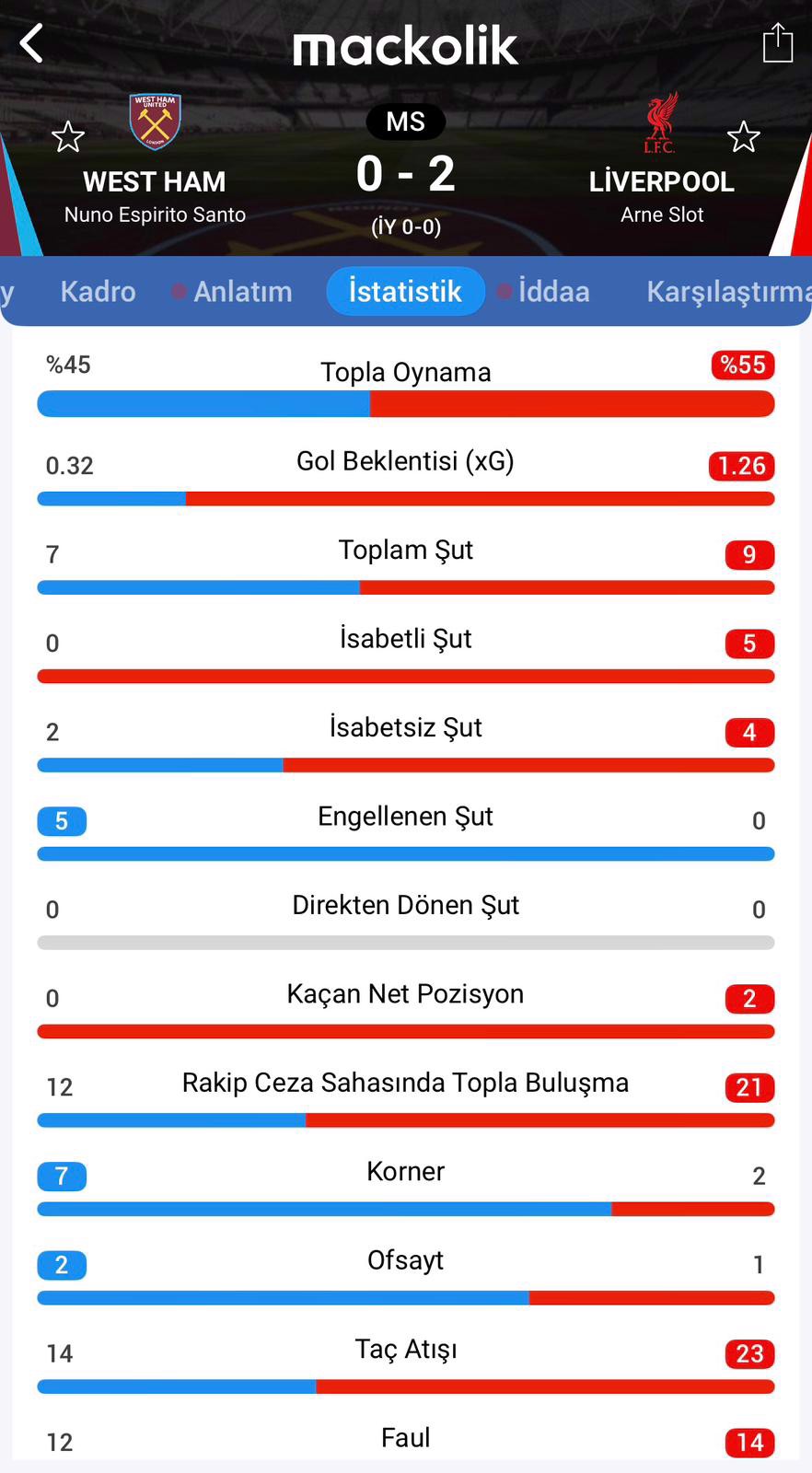Favorite West Ham with the star

(68, 137)
